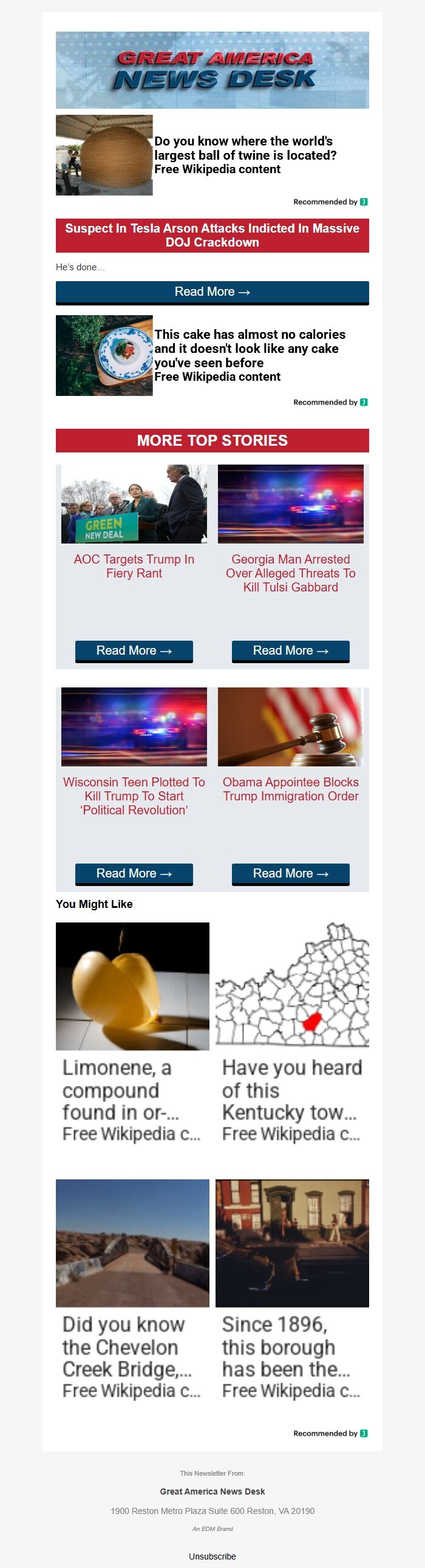Open Obama Appointee Blocks Trump Immigration Order

pos(290,789)
